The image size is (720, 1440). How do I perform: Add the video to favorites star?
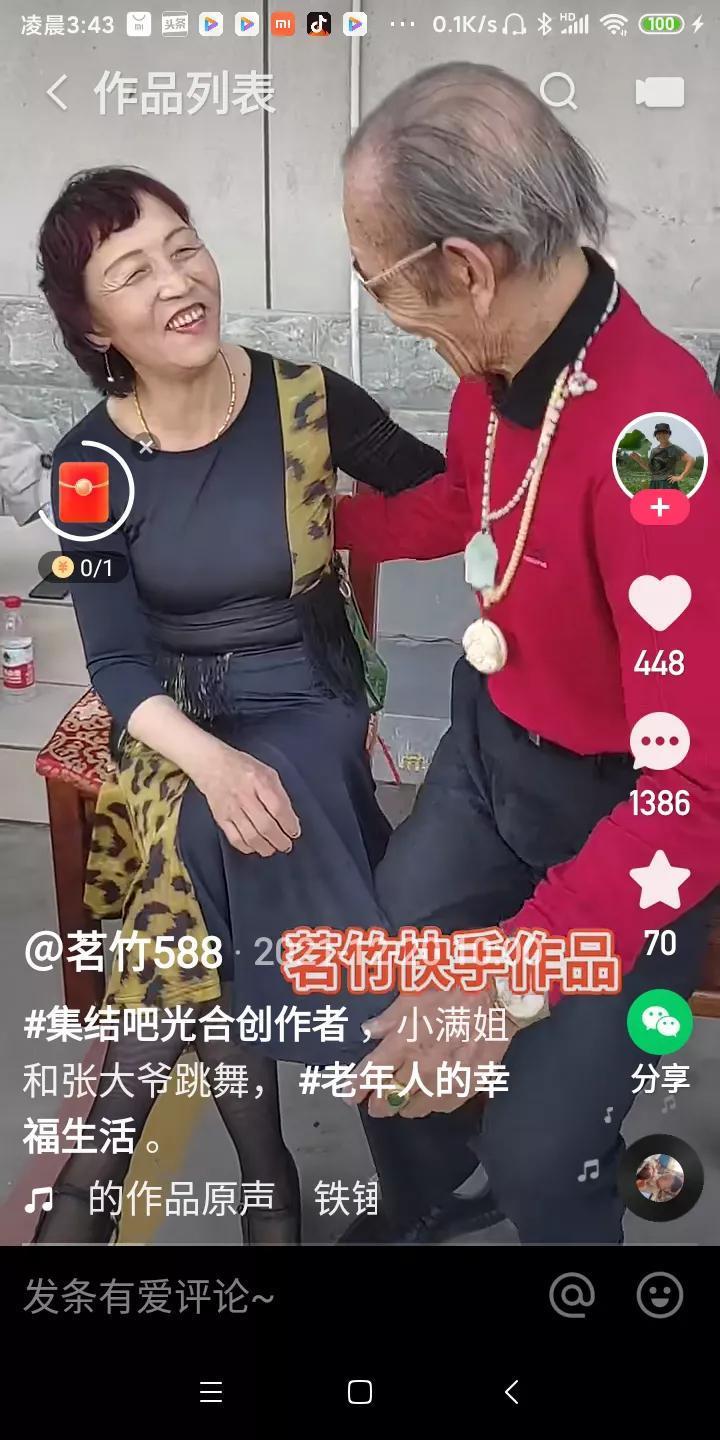pos(659,882)
